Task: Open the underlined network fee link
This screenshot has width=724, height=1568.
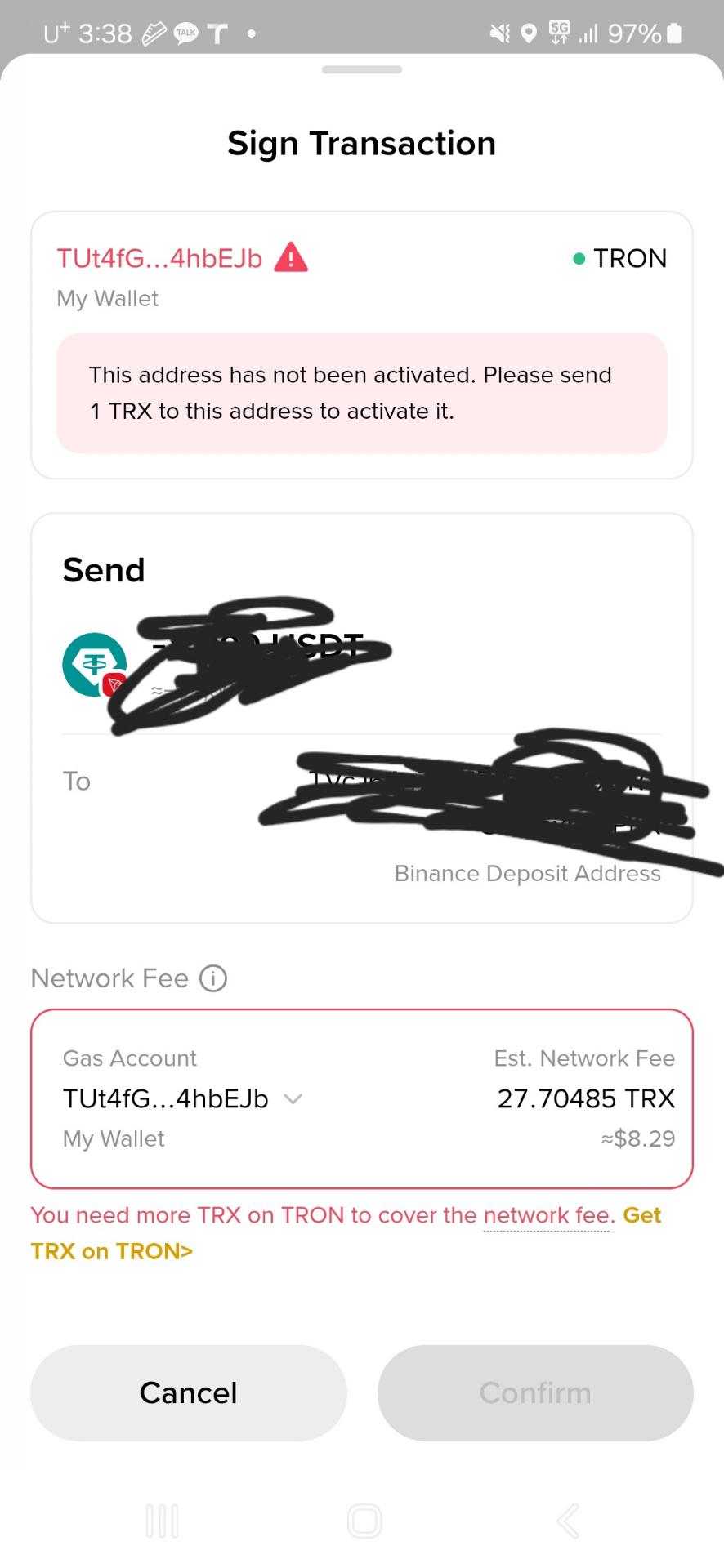Action: [x=547, y=1215]
